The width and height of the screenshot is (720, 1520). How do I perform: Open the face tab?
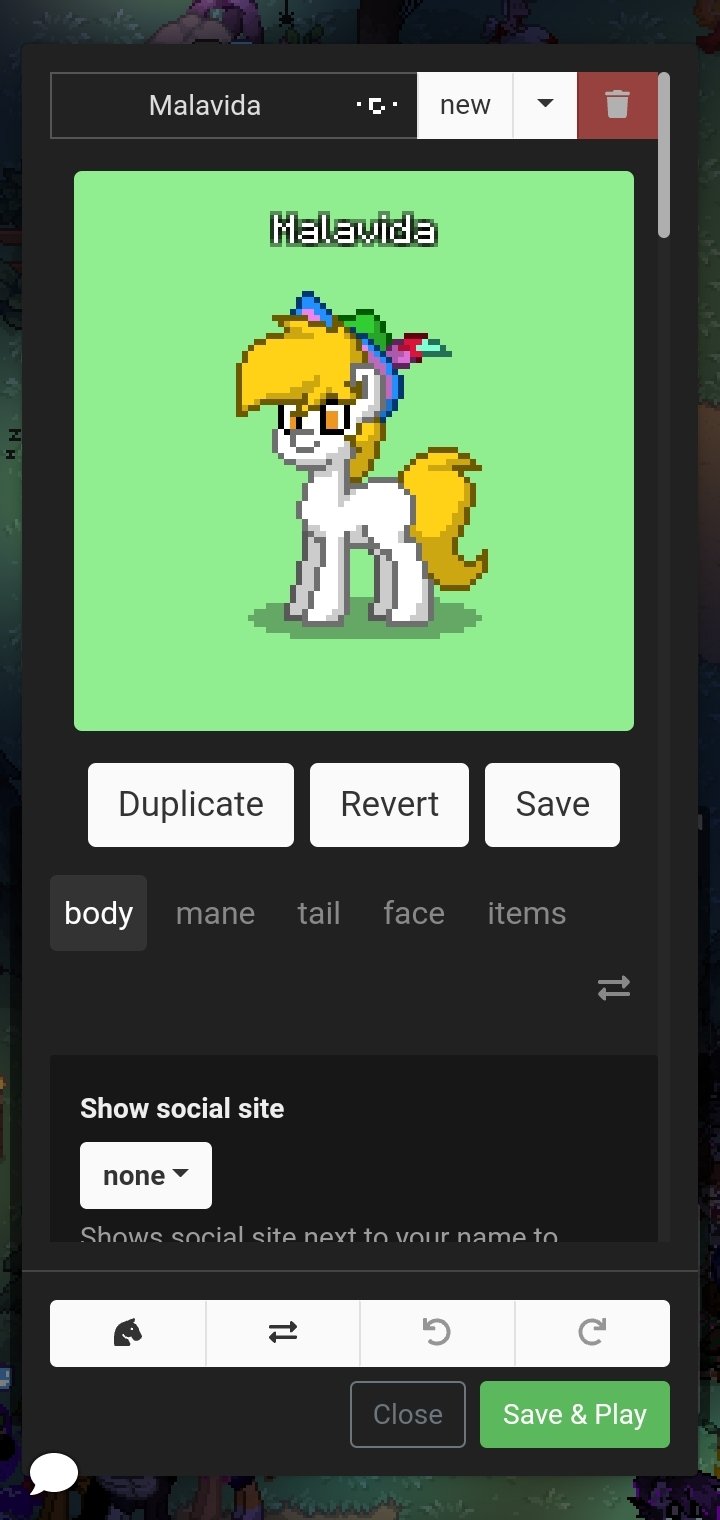pyautogui.click(x=414, y=913)
